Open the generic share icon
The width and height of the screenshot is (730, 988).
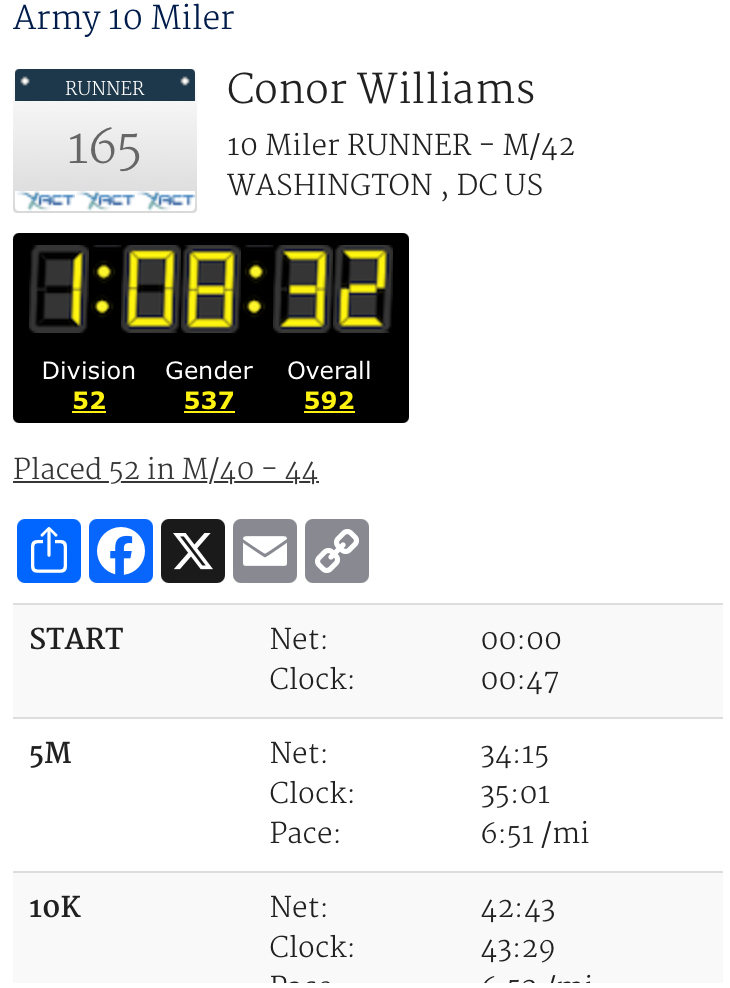click(x=49, y=551)
